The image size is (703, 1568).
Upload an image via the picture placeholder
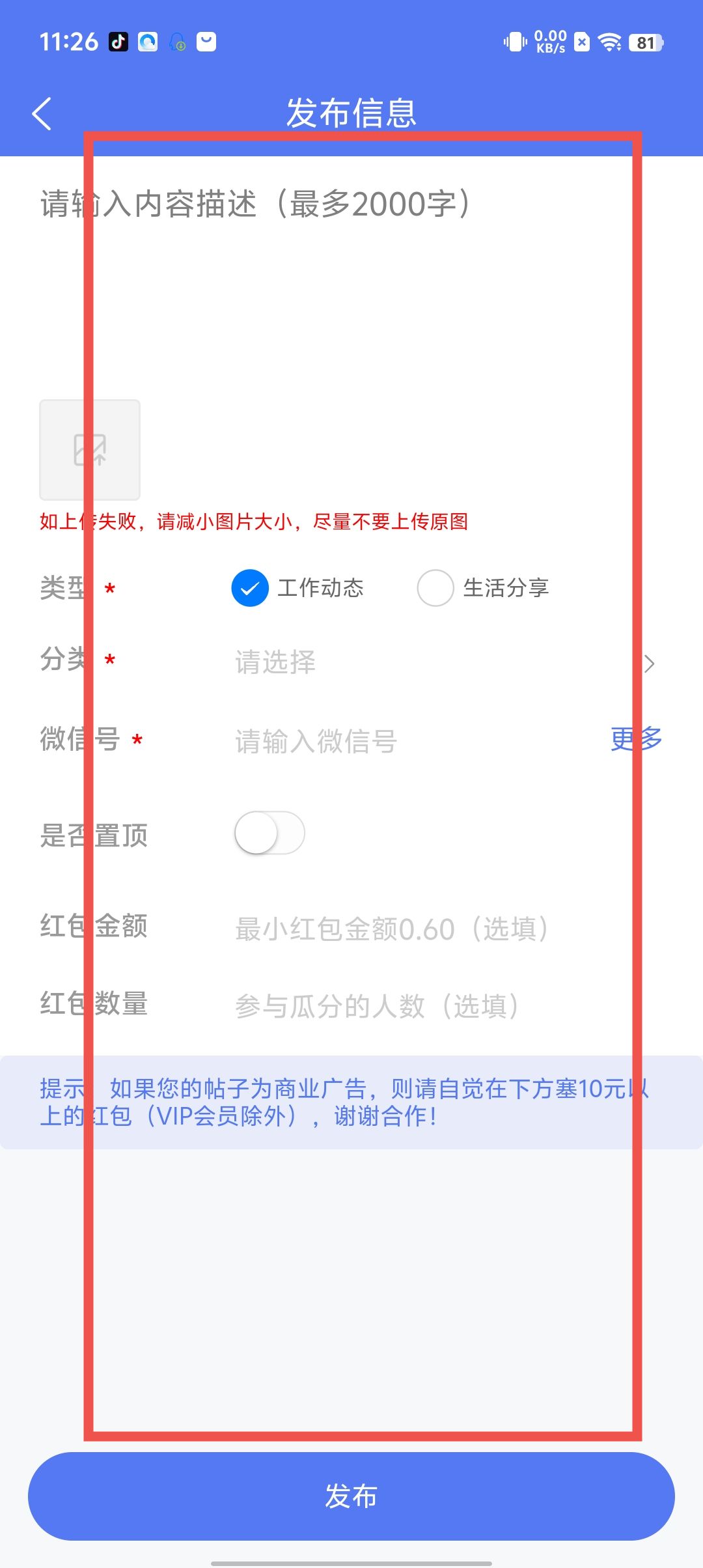click(x=90, y=450)
